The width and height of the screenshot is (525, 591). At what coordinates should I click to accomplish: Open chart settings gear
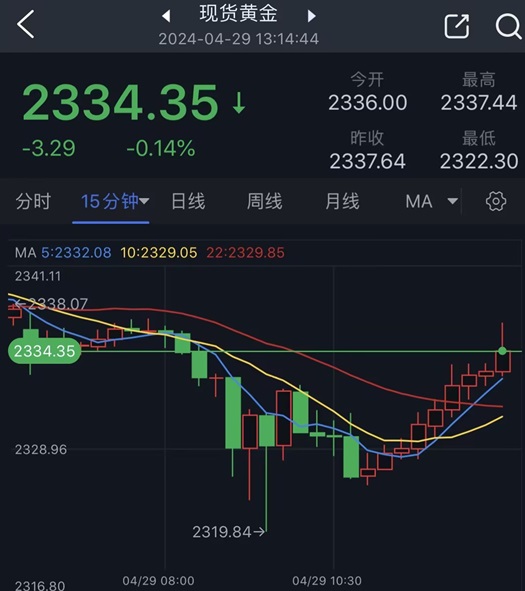[496, 201]
